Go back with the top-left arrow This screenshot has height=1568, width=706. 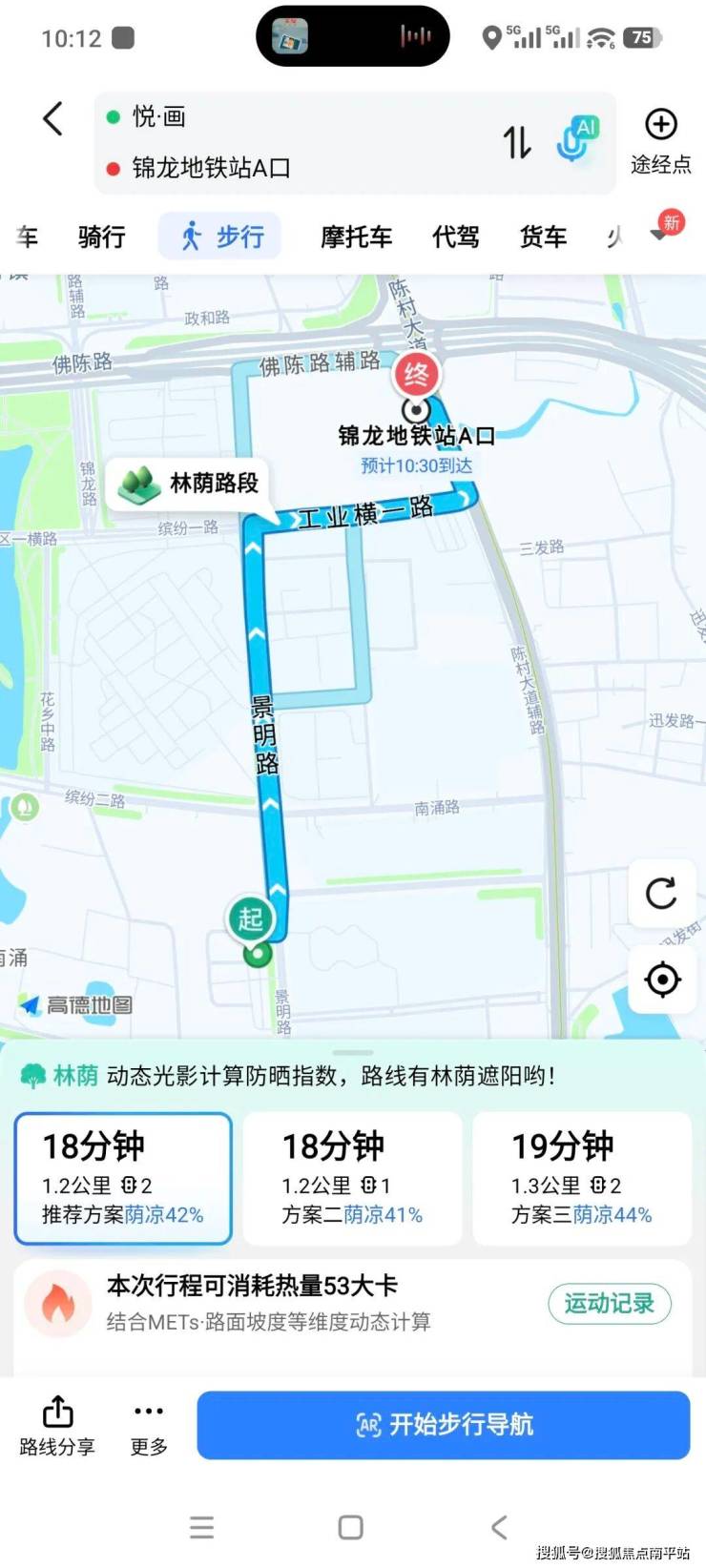point(53,119)
